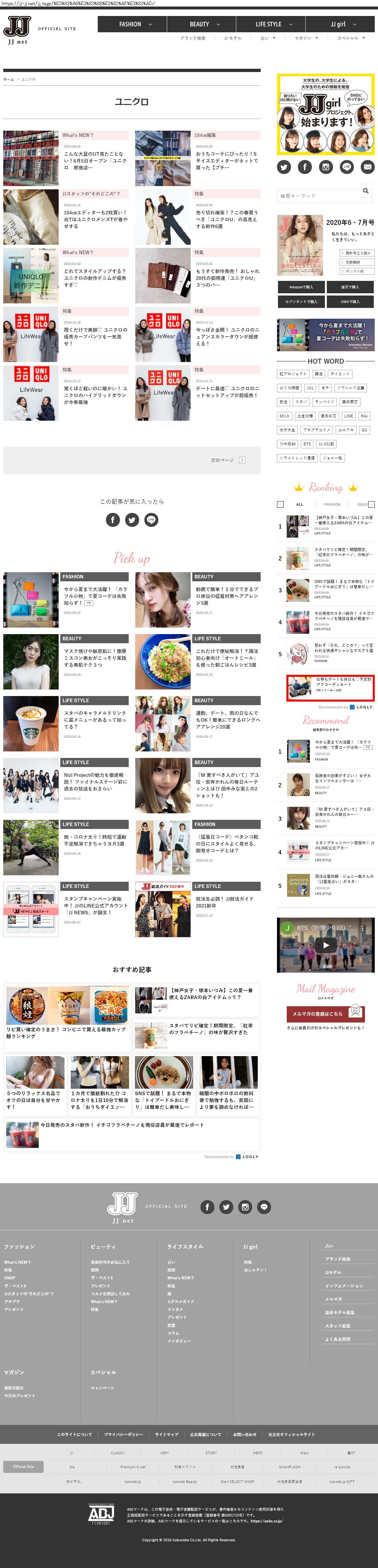The image size is (378, 1568).
Task: Select the 楽天で購入 button
Action: [349, 287]
